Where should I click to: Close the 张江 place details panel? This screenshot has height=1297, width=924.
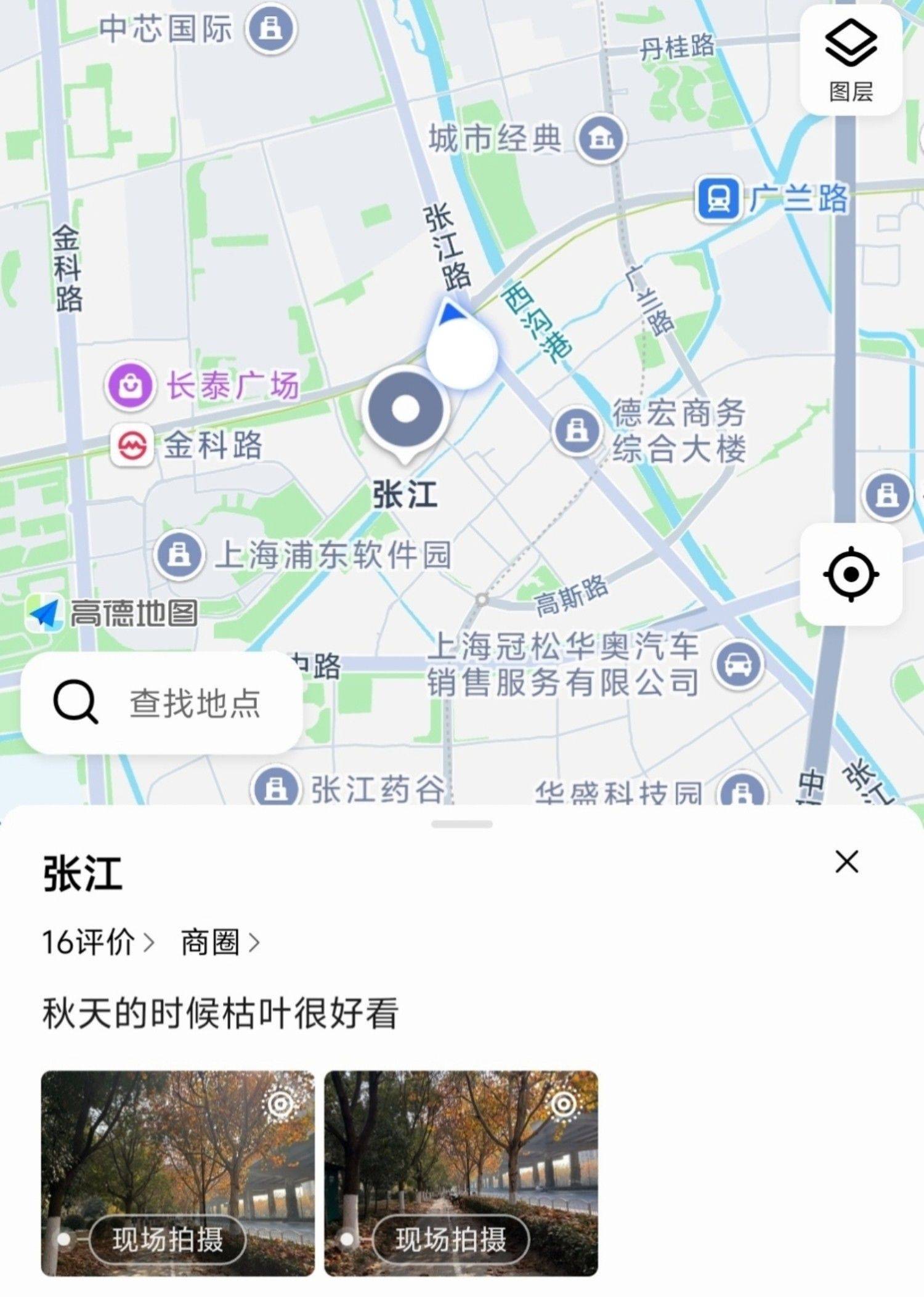pos(846,862)
